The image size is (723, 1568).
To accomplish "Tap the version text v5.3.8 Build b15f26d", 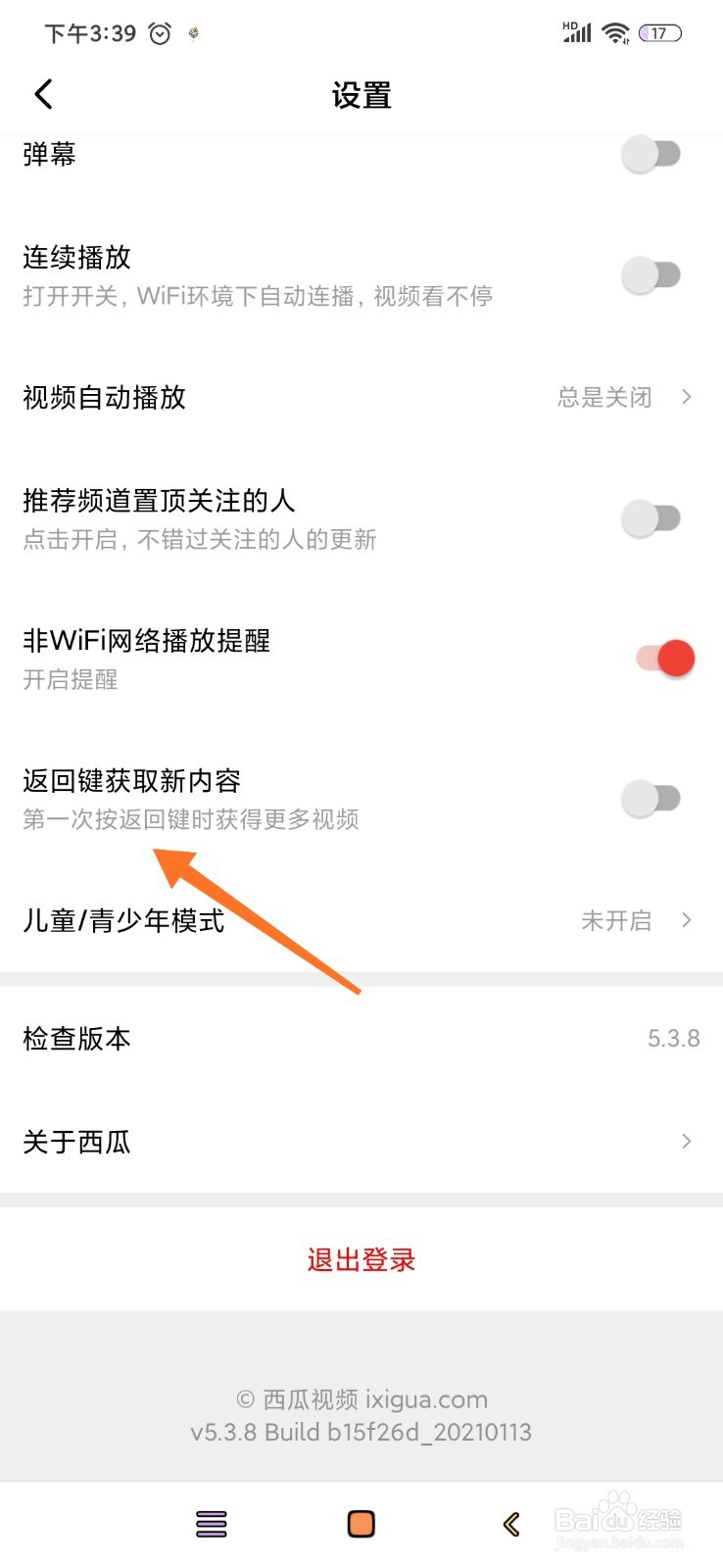I will 361,1432.
